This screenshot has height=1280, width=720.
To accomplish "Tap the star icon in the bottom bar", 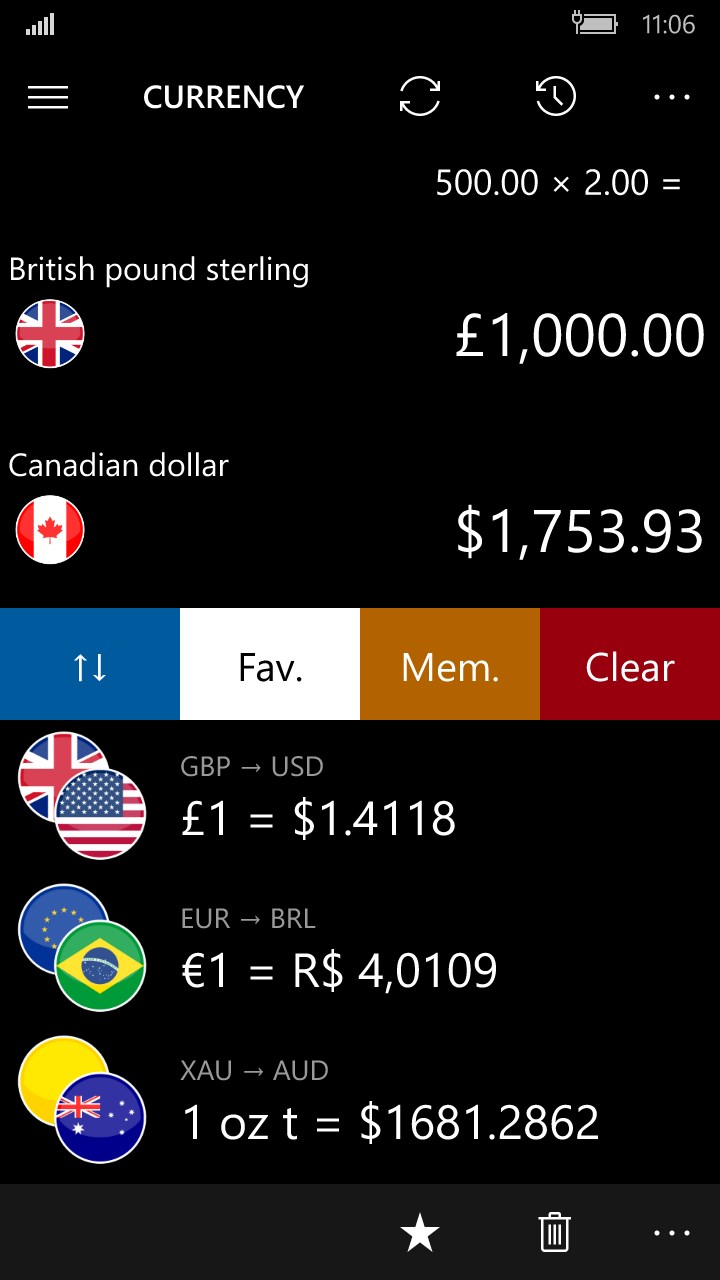I will 420,1233.
